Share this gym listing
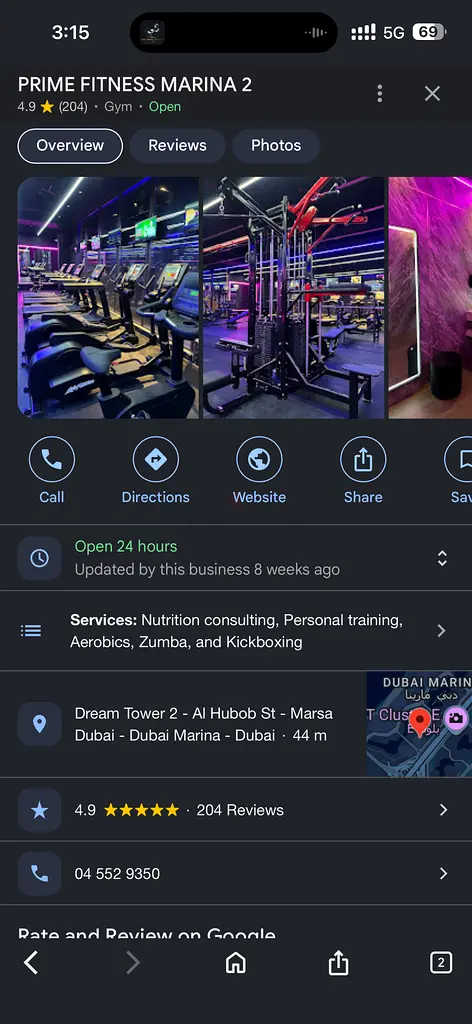 coord(363,470)
